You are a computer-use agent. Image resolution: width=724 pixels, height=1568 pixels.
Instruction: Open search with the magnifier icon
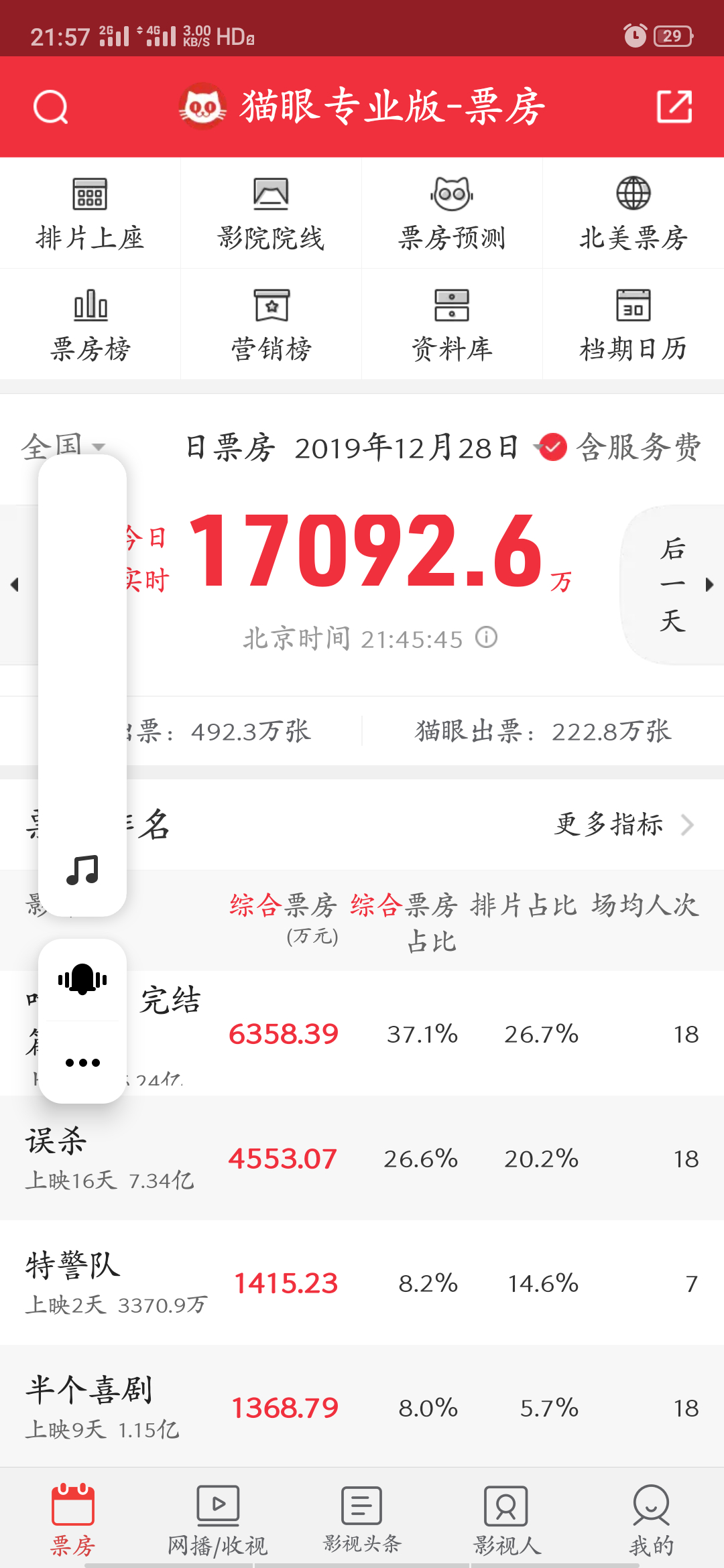pyautogui.click(x=51, y=107)
